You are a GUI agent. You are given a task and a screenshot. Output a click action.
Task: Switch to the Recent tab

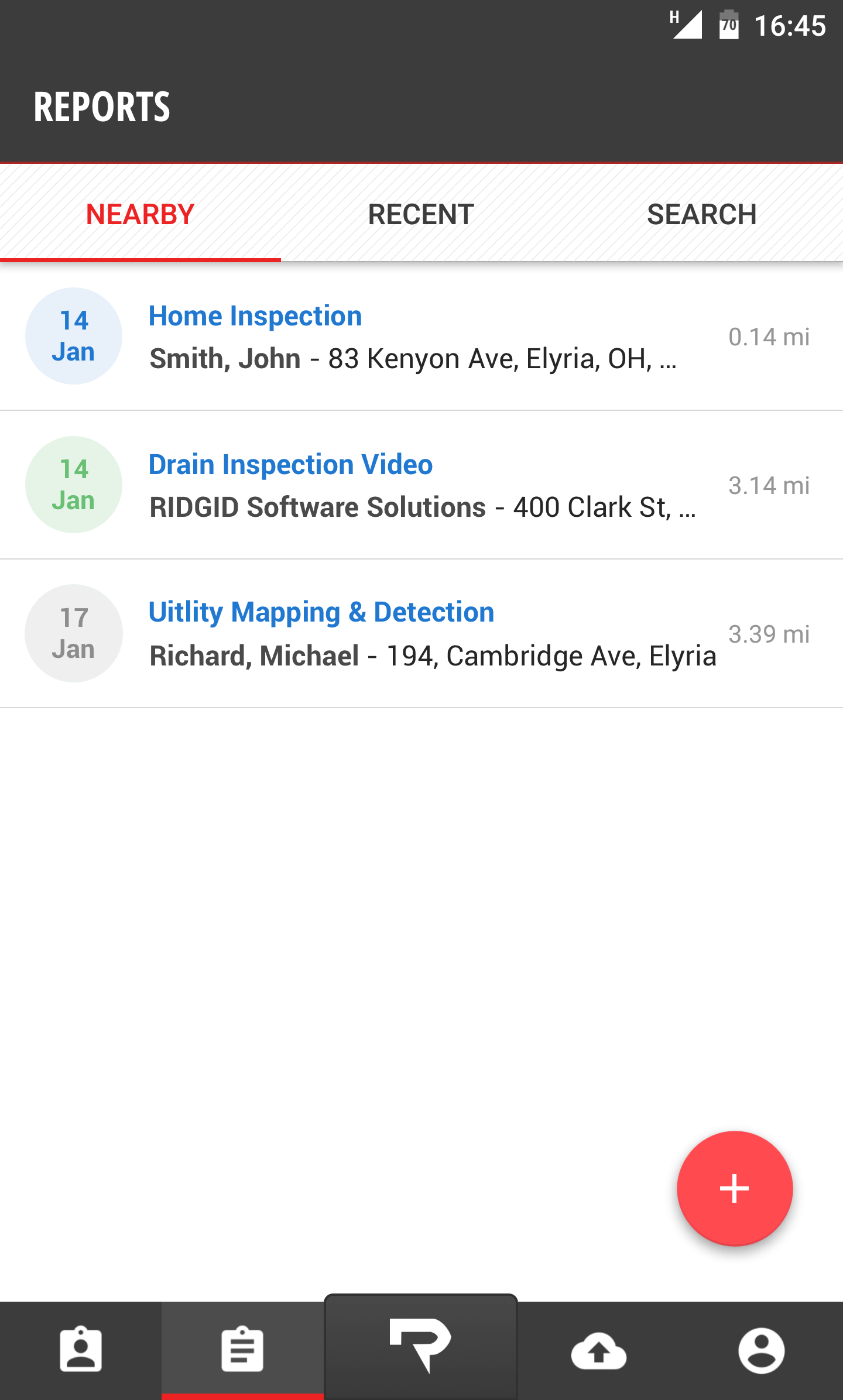click(x=421, y=214)
